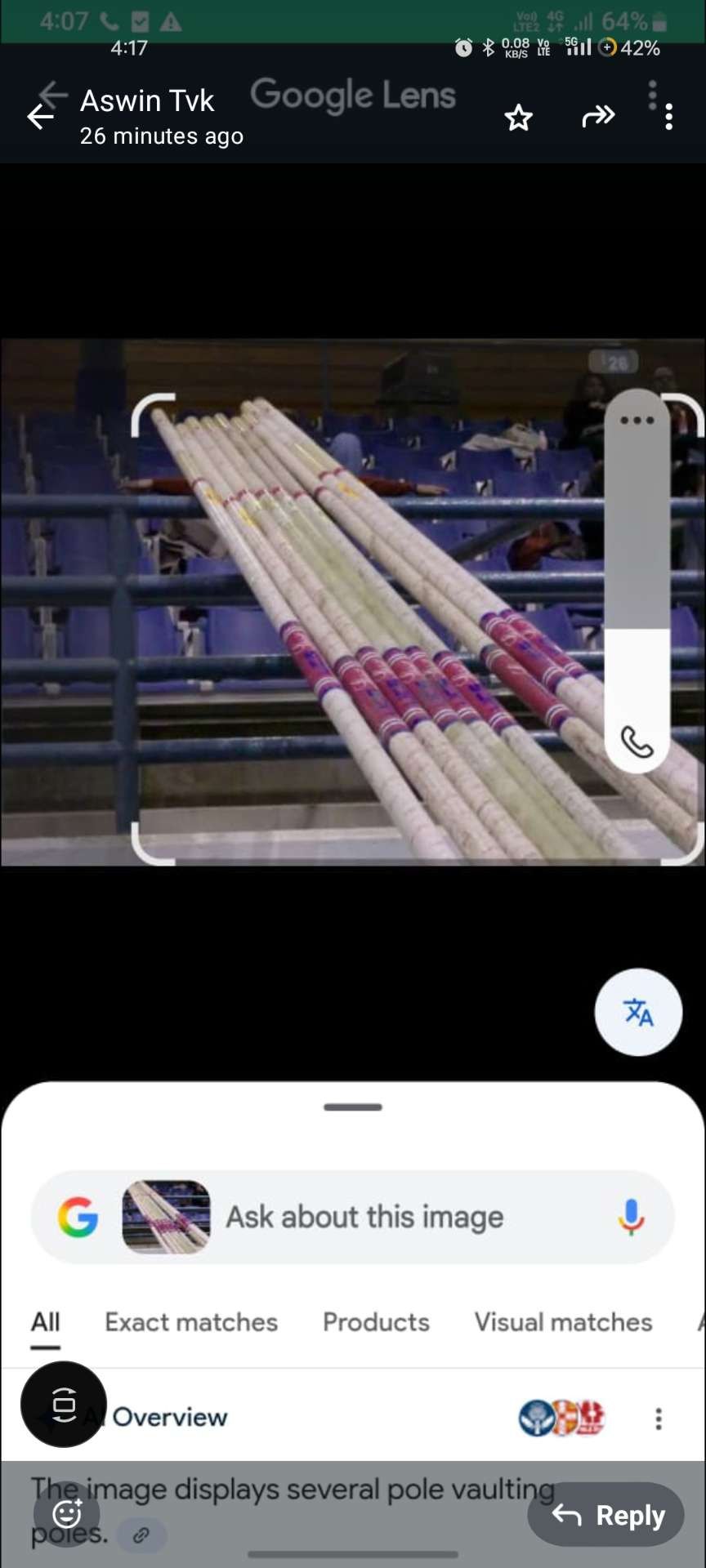Add an emoji reaction to the image
706x1568 pixels.
[66, 1514]
